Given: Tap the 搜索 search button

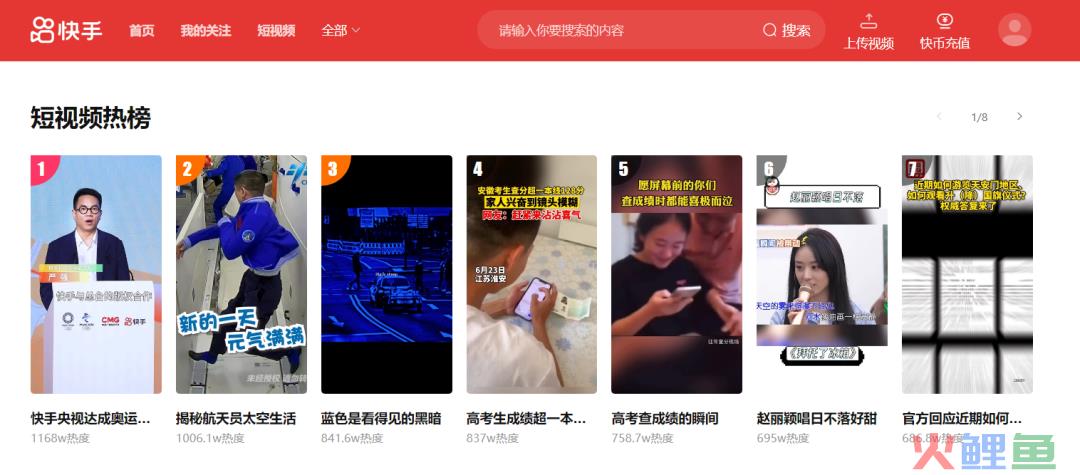Looking at the screenshot, I should point(787,30).
